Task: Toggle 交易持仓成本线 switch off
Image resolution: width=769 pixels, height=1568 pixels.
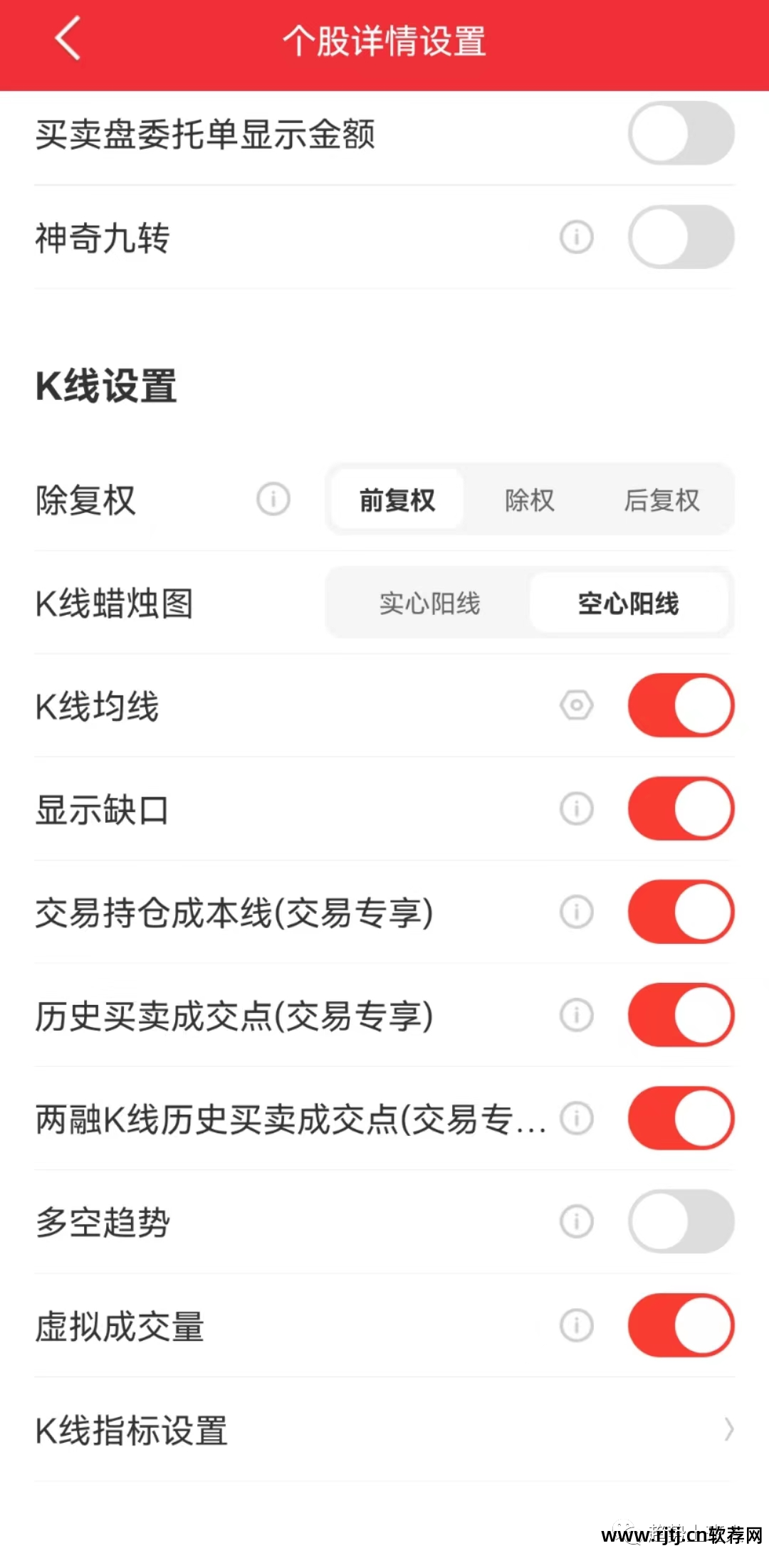Action: (x=681, y=912)
